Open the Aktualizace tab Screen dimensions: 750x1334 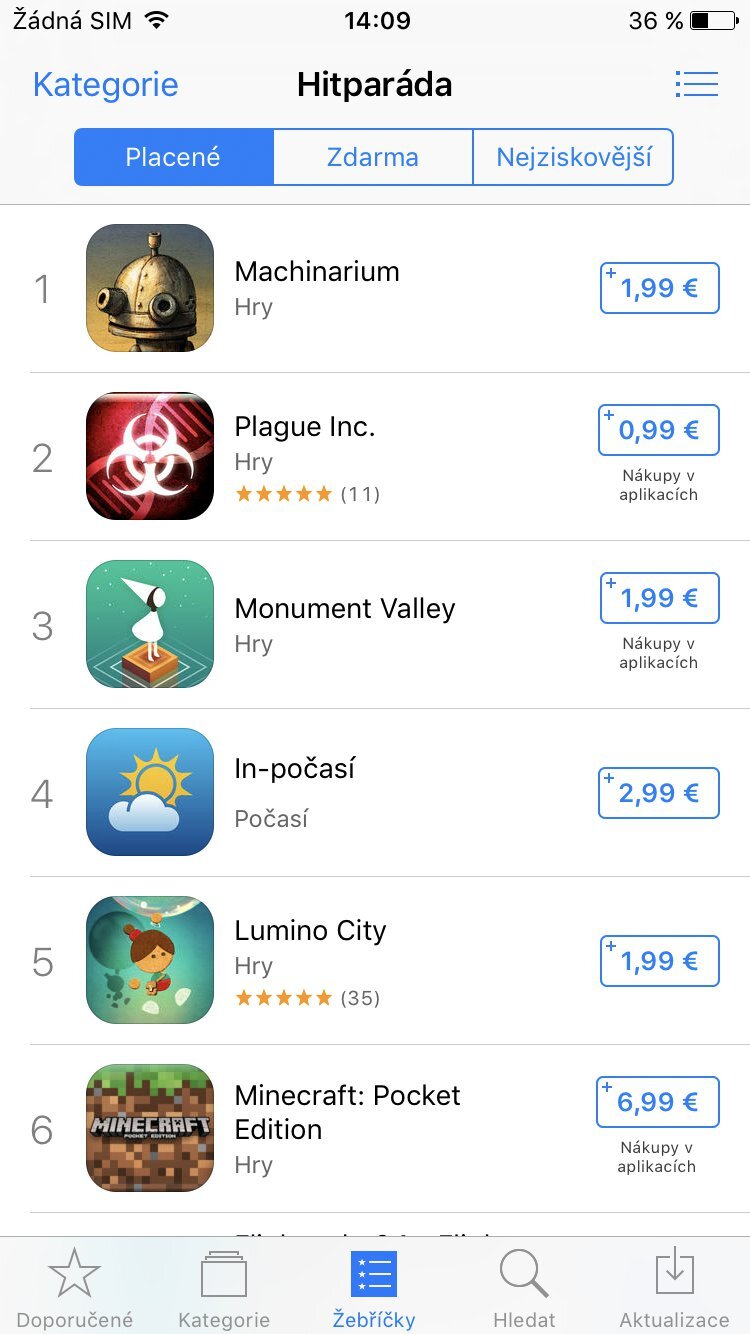coord(674,1287)
